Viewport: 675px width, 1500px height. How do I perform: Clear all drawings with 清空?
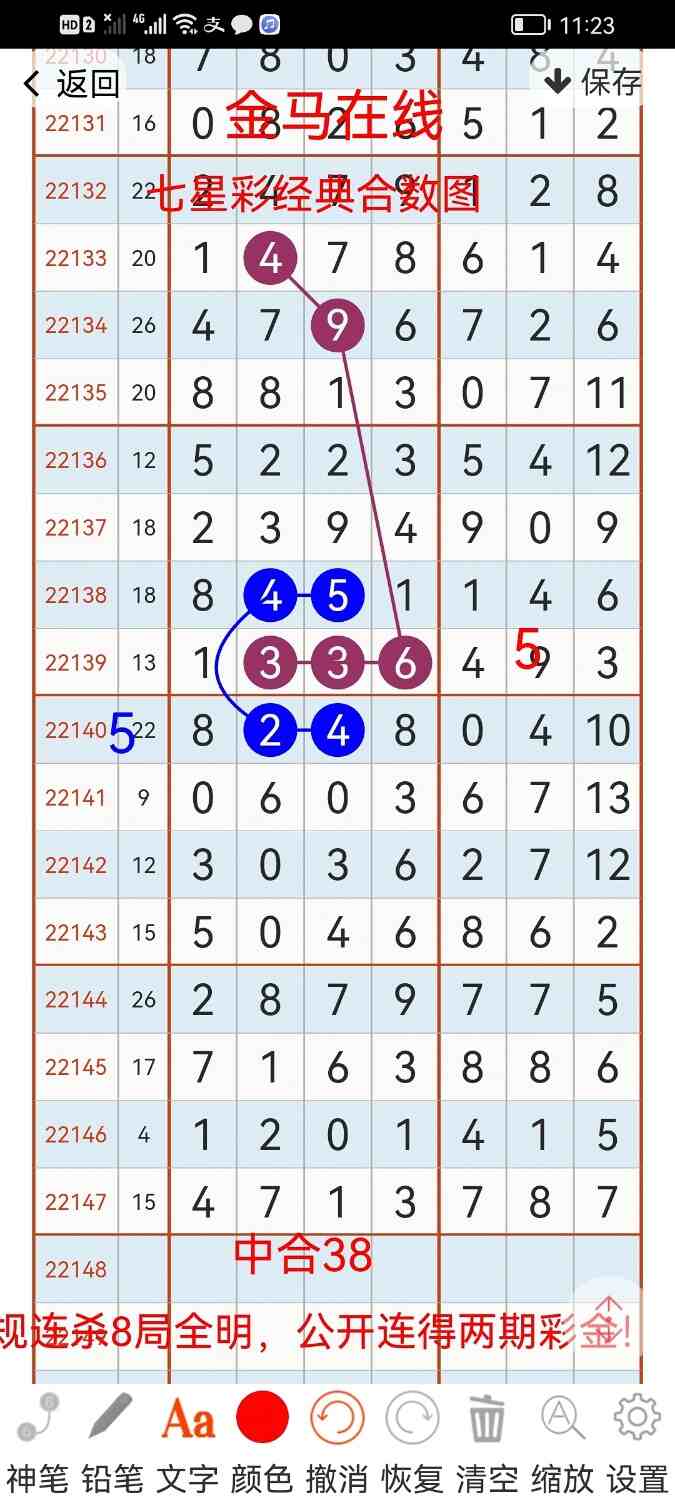tap(487, 1418)
